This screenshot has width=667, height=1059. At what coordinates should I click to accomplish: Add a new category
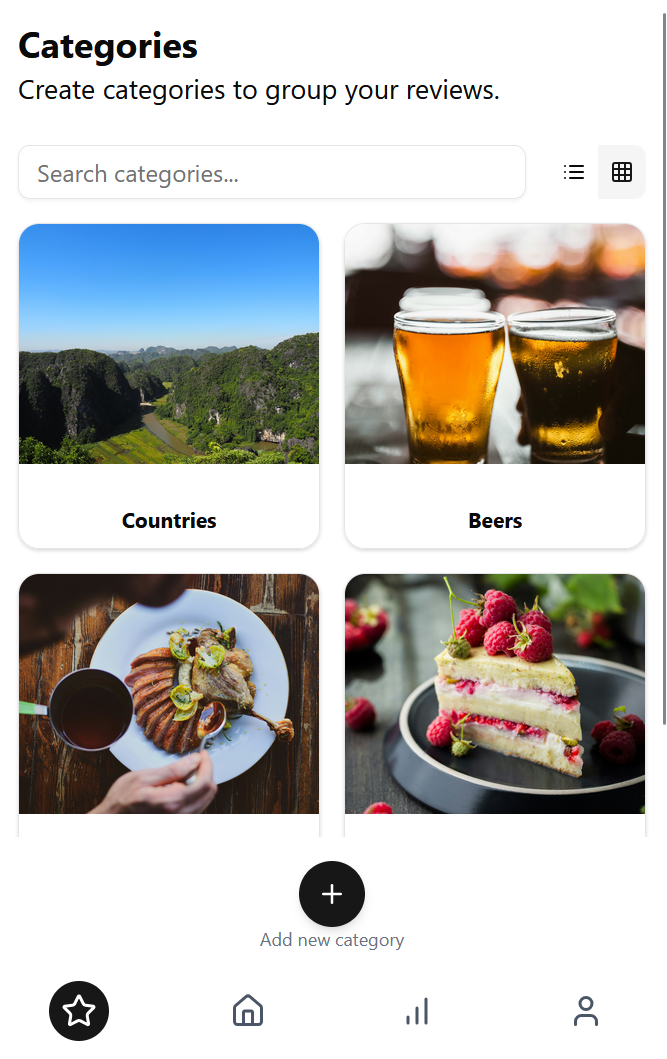pos(332,894)
